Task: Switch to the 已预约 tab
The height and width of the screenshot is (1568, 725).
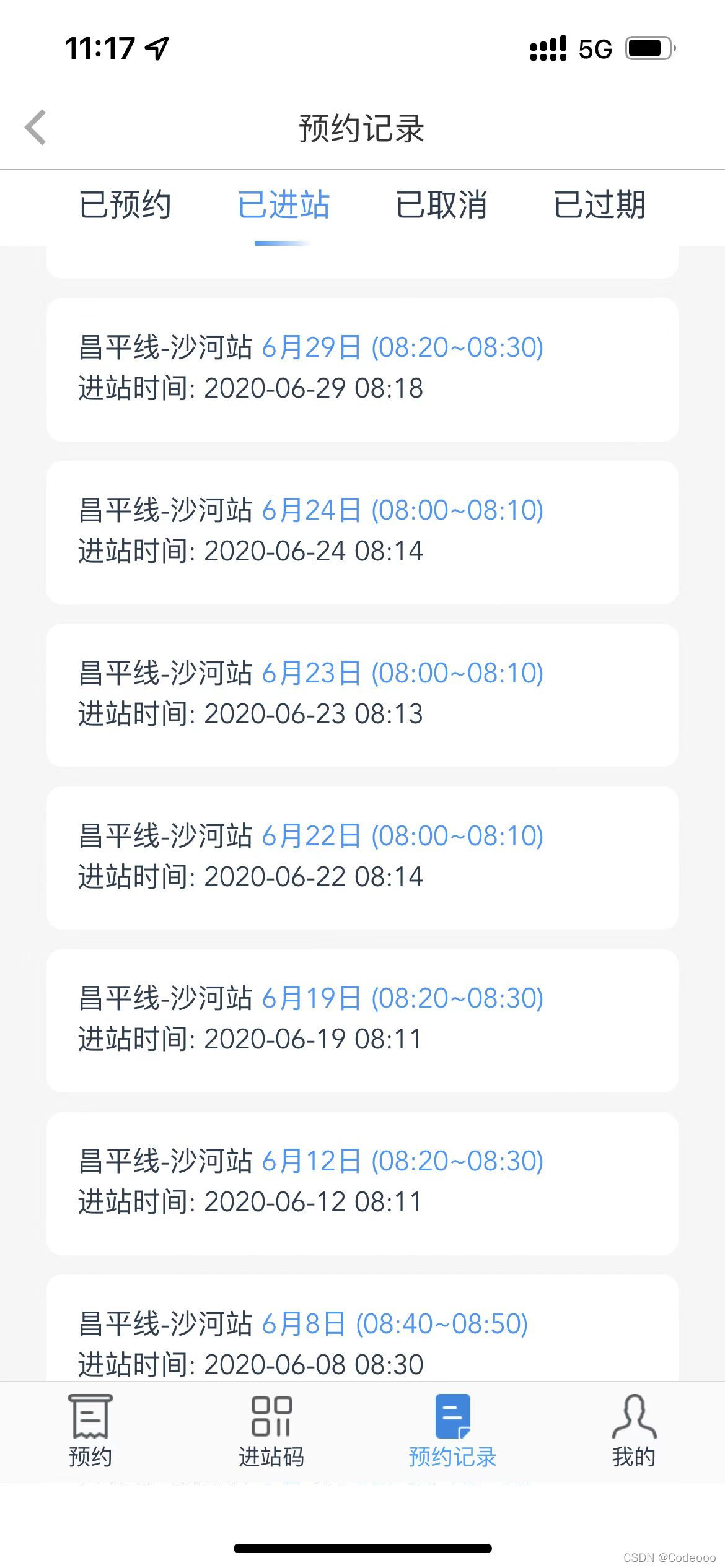Action: tap(125, 205)
